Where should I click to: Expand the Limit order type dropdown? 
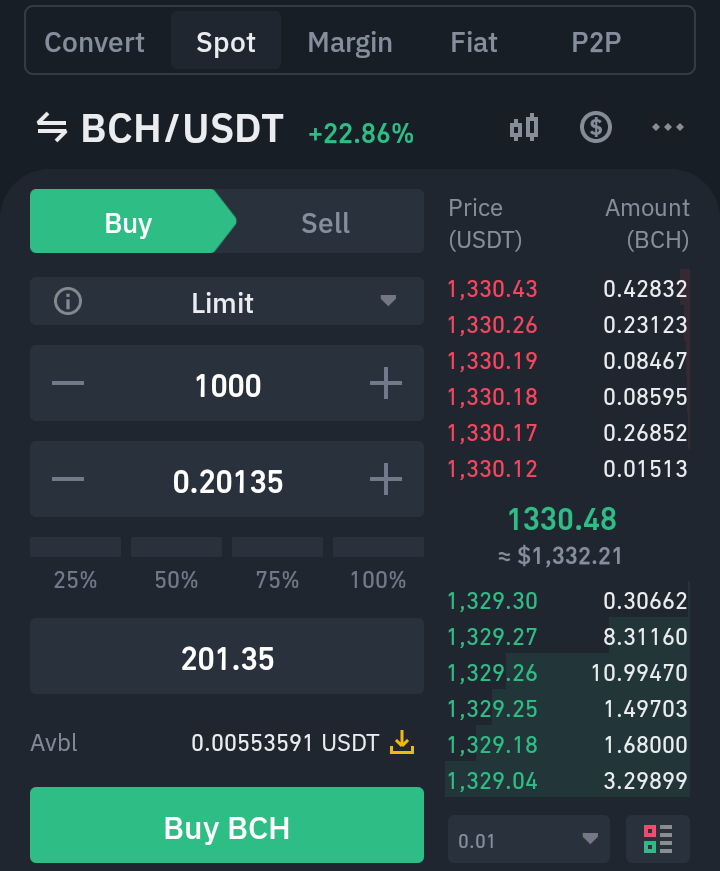tap(227, 302)
